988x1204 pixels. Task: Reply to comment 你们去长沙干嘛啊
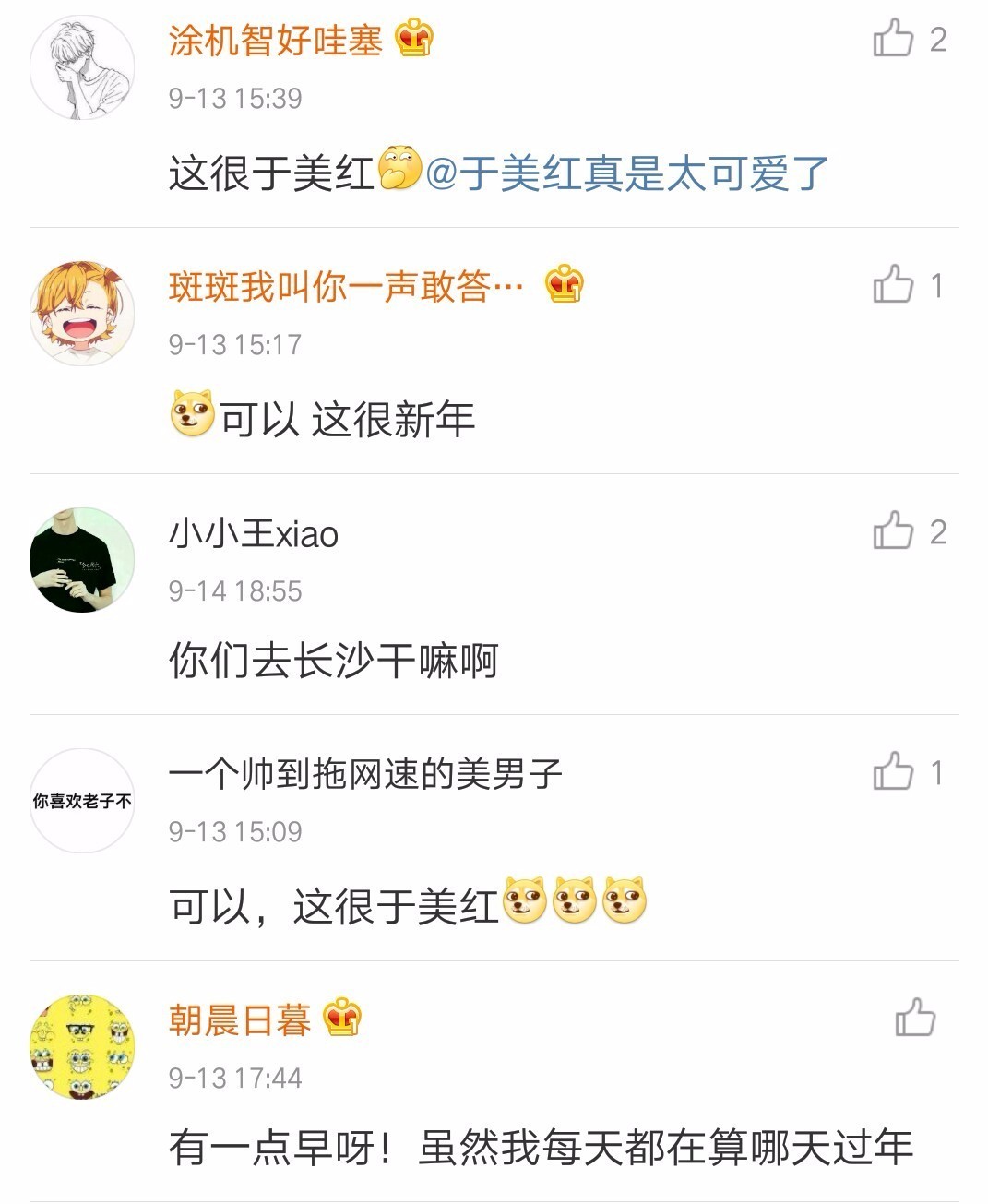coord(333,661)
